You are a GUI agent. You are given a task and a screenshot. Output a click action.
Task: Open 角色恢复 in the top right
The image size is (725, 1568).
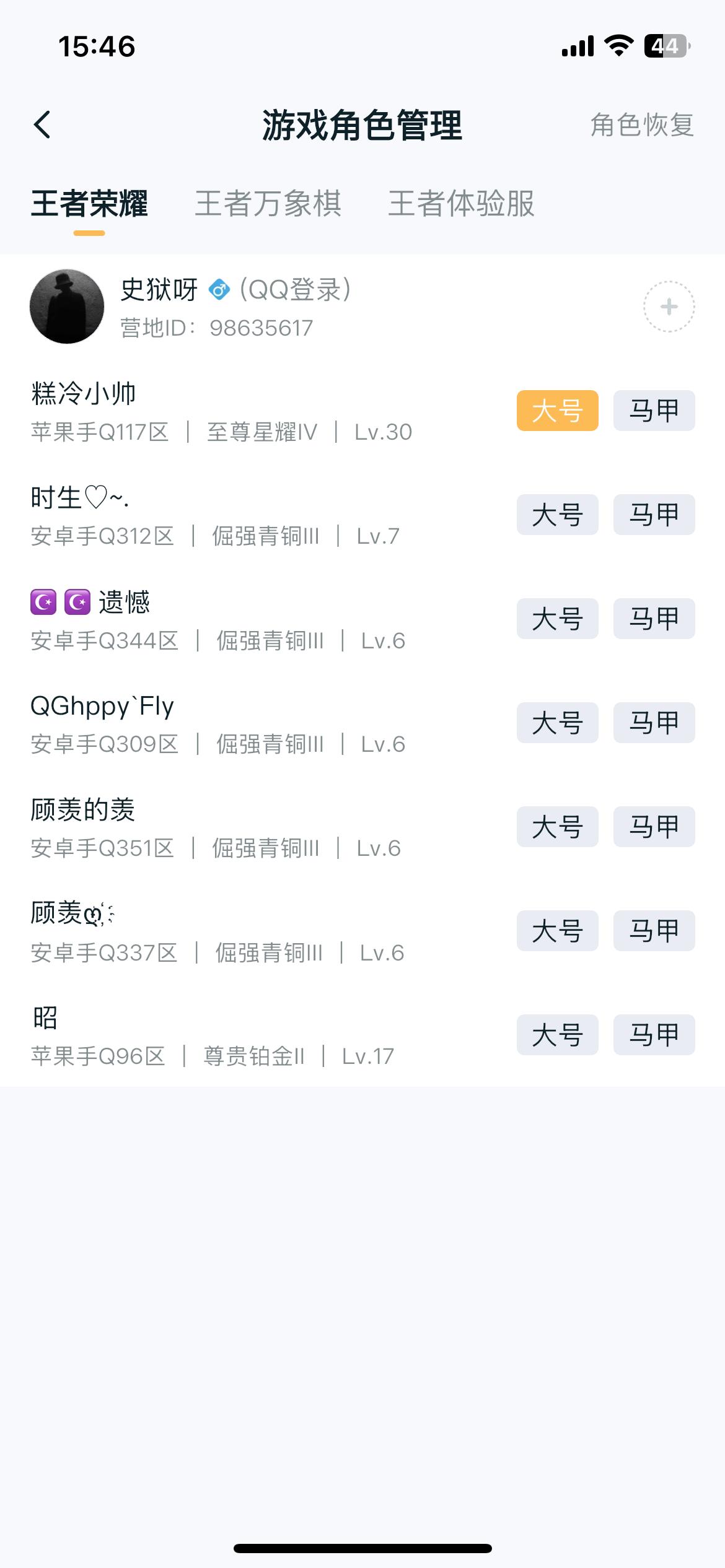641,126
